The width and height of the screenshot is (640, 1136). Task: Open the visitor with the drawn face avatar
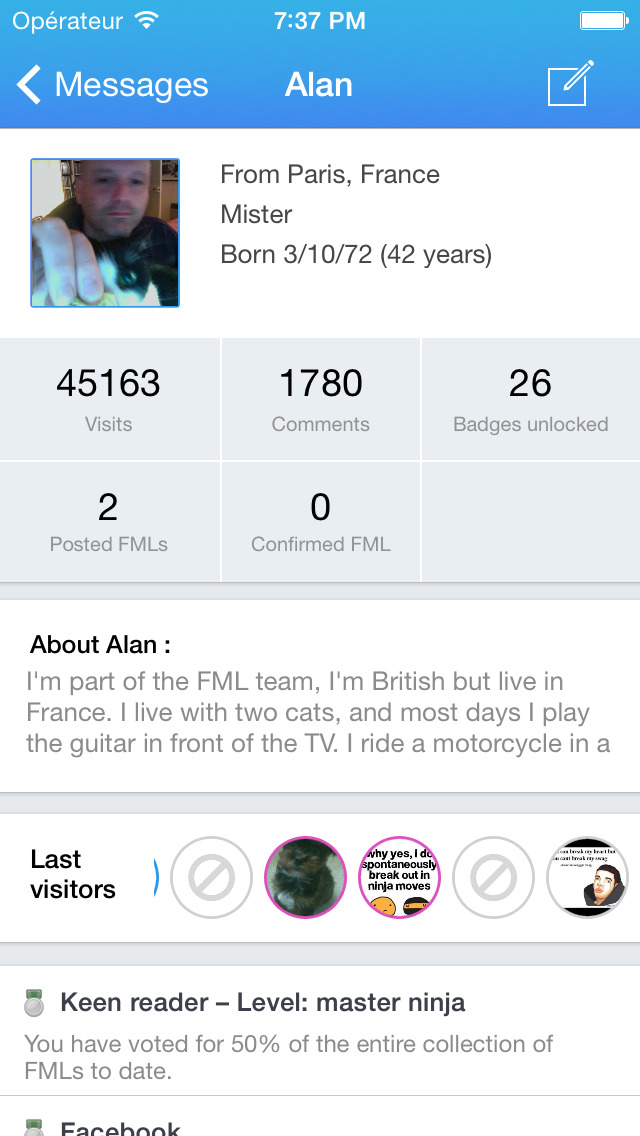(x=587, y=877)
